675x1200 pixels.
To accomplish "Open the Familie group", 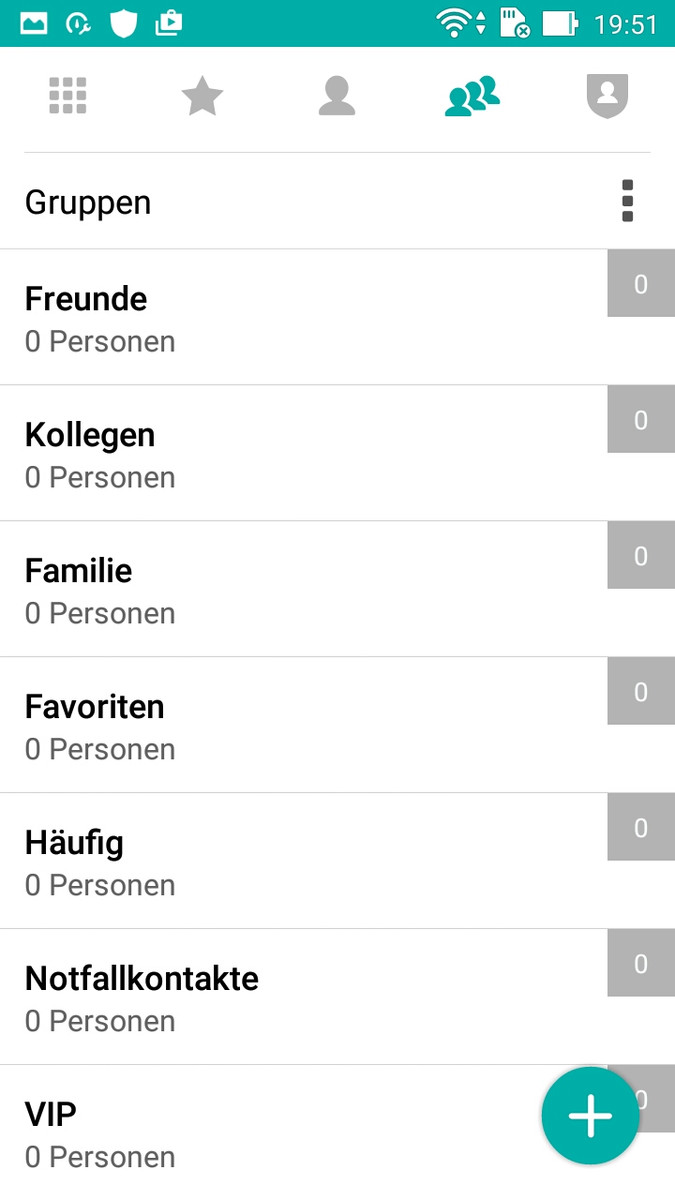I will 337,589.
